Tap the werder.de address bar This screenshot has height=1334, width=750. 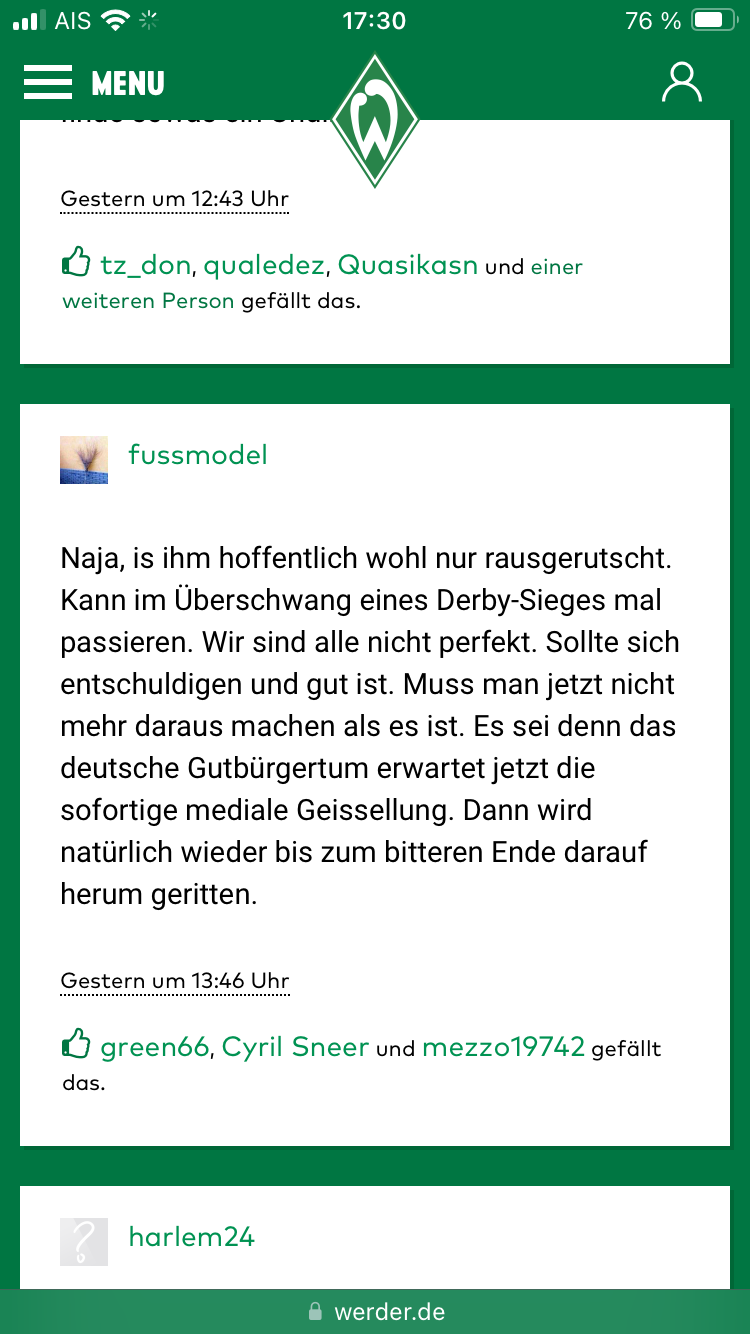(375, 1312)
